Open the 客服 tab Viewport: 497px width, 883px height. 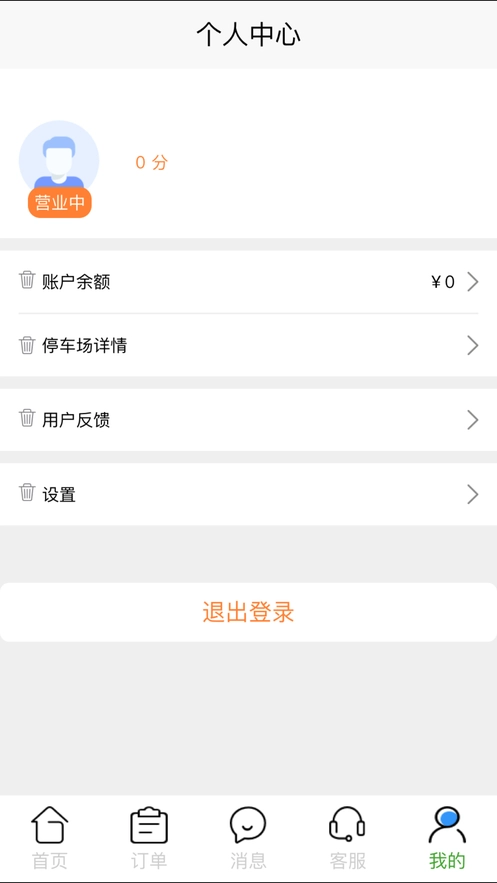(x=348, y=837)
